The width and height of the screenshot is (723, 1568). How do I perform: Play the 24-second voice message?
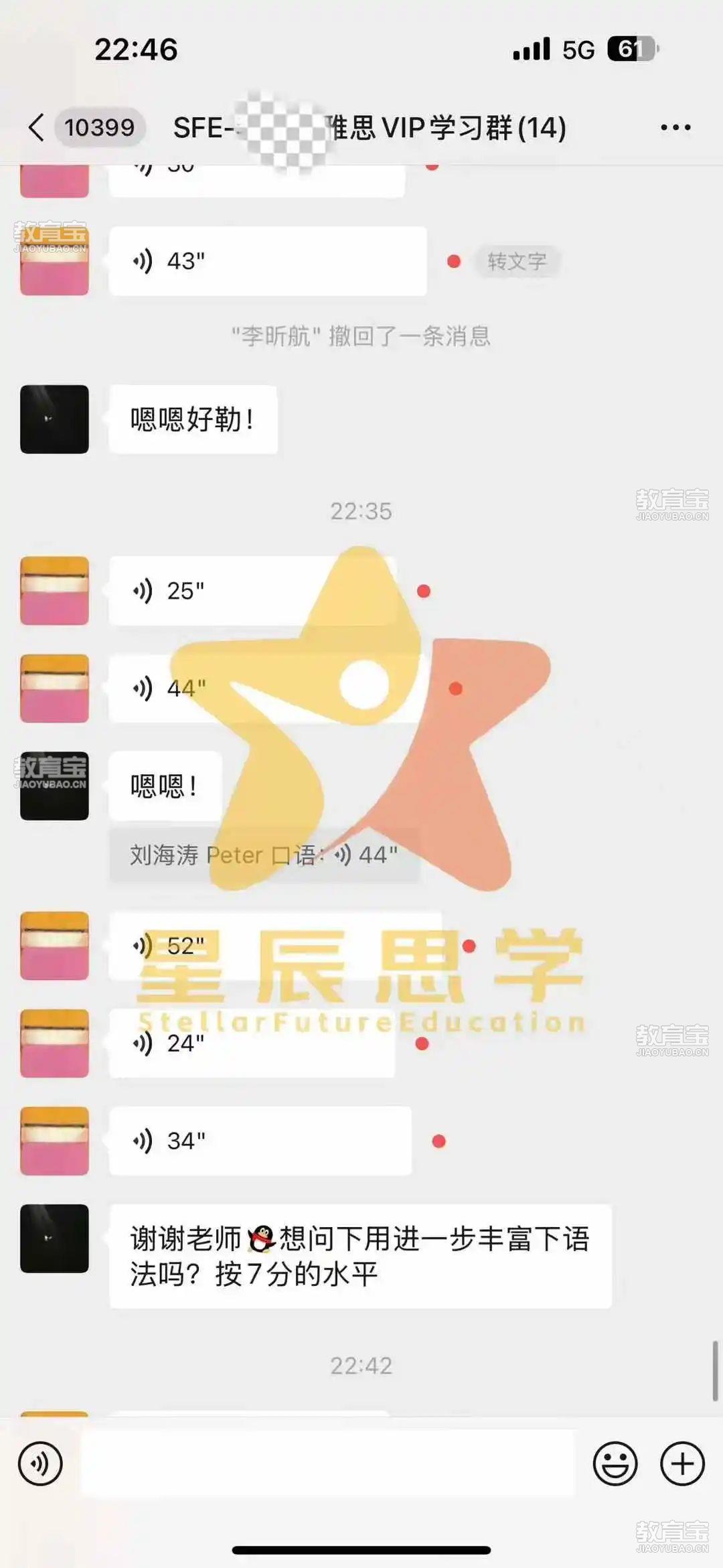tap(252, 1044)
